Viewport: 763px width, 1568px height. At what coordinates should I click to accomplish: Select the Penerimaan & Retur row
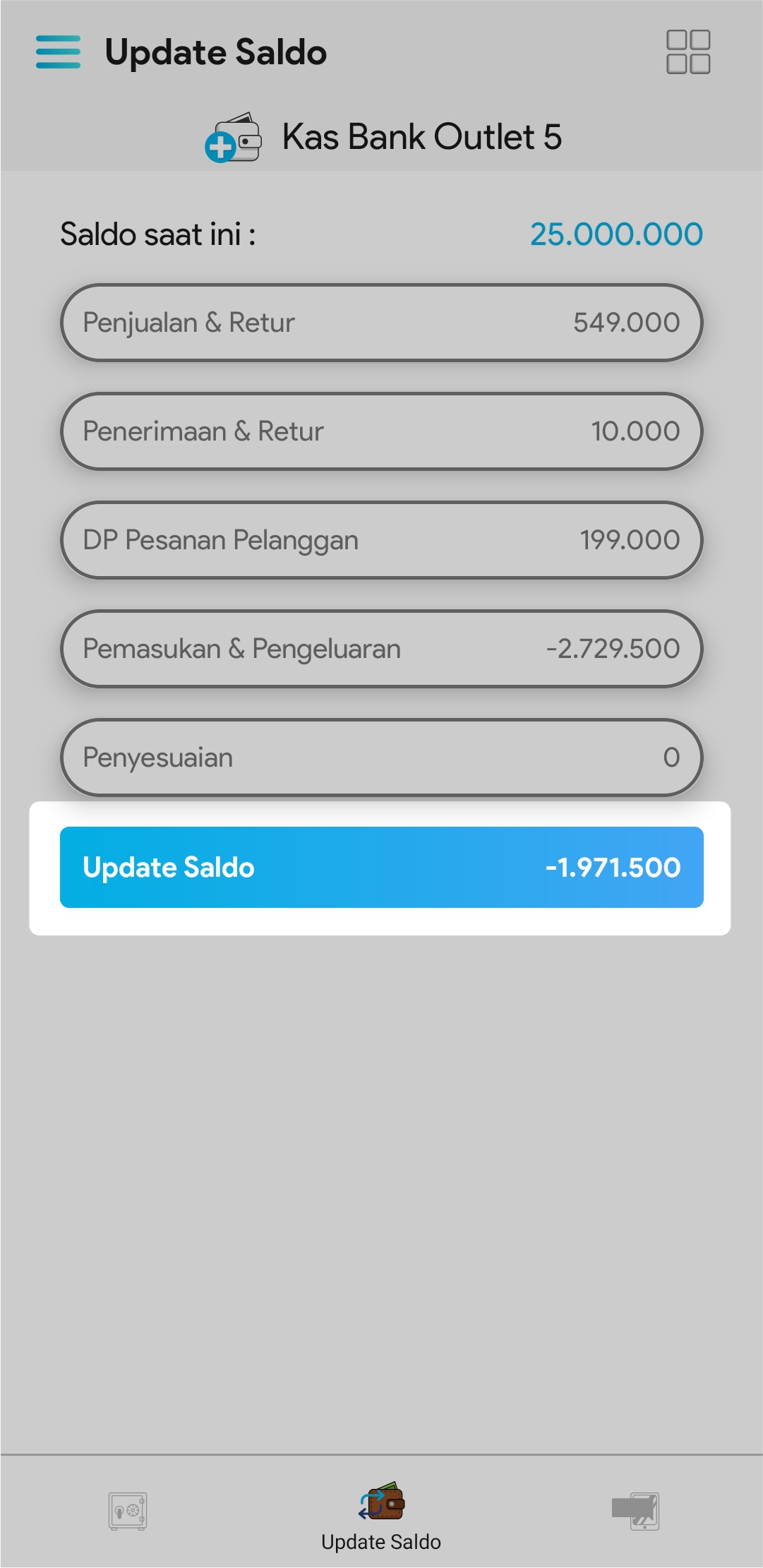pyautogui.click(x=381, y=431)
